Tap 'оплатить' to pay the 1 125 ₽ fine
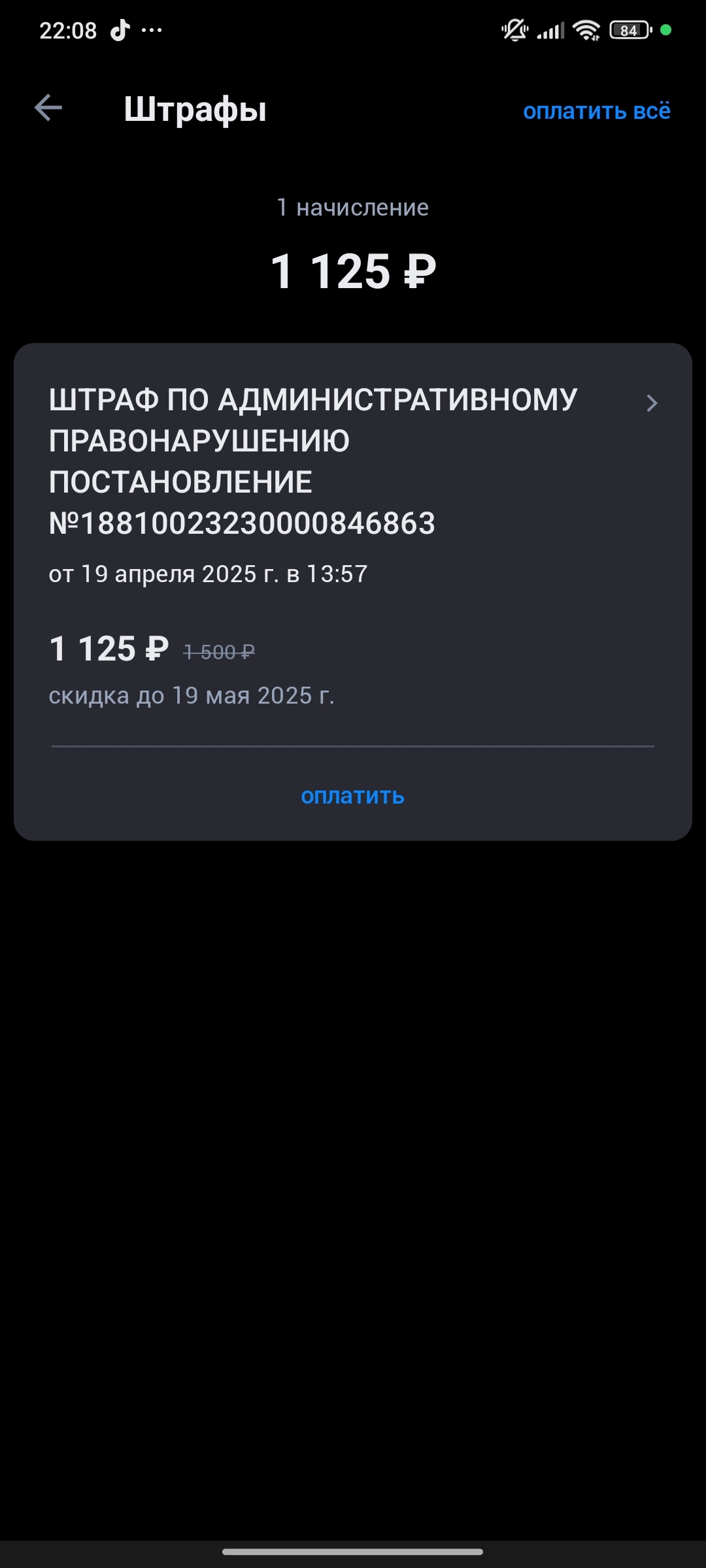The height and width of the screenshot is (1568, 706). coord(352,796)
